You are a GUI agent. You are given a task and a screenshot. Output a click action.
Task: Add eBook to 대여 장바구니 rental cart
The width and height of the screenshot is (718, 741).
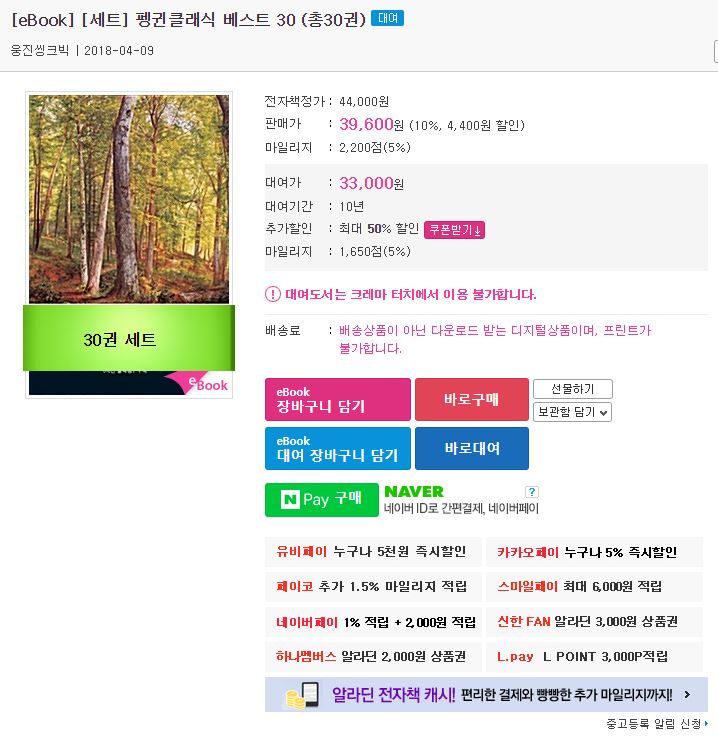338,448
